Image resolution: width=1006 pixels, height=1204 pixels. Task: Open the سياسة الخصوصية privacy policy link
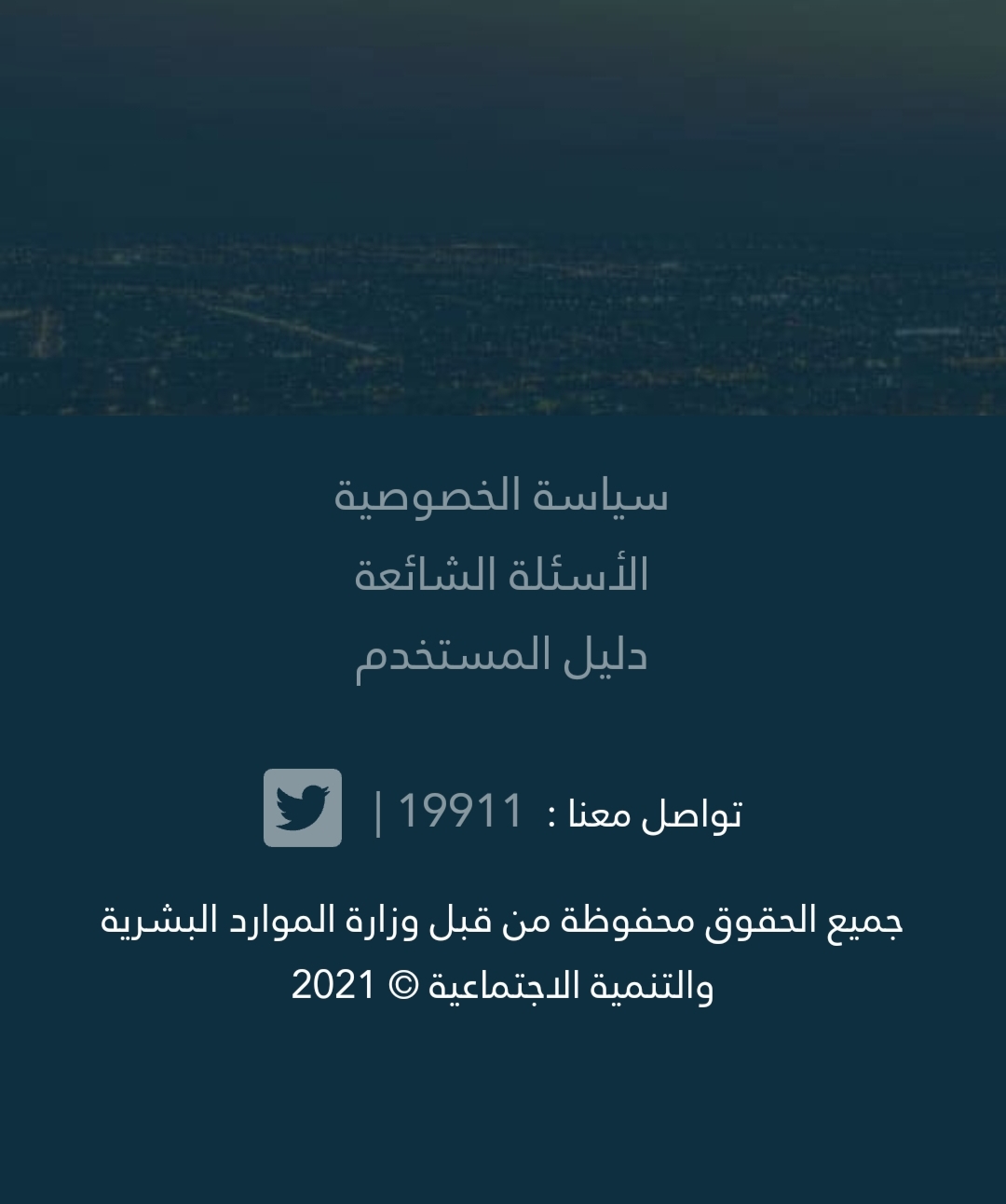(x=501, y=495)
